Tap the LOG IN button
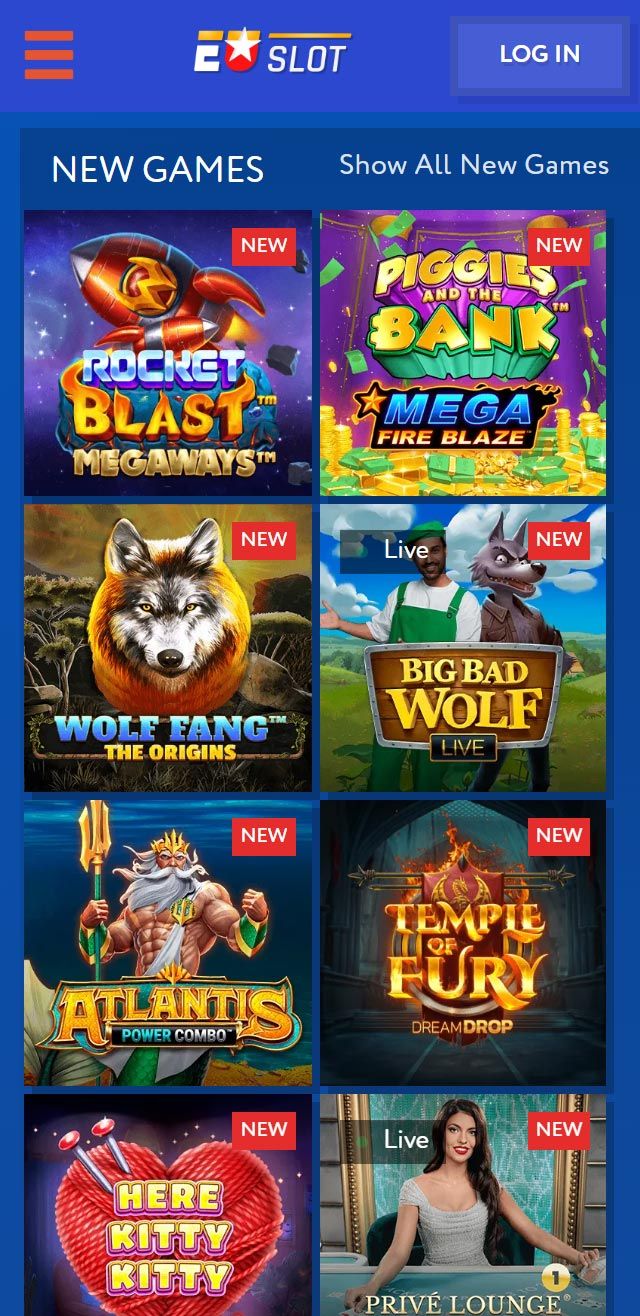The height and width of the screenshot is (1316, 640). (539, 55)
